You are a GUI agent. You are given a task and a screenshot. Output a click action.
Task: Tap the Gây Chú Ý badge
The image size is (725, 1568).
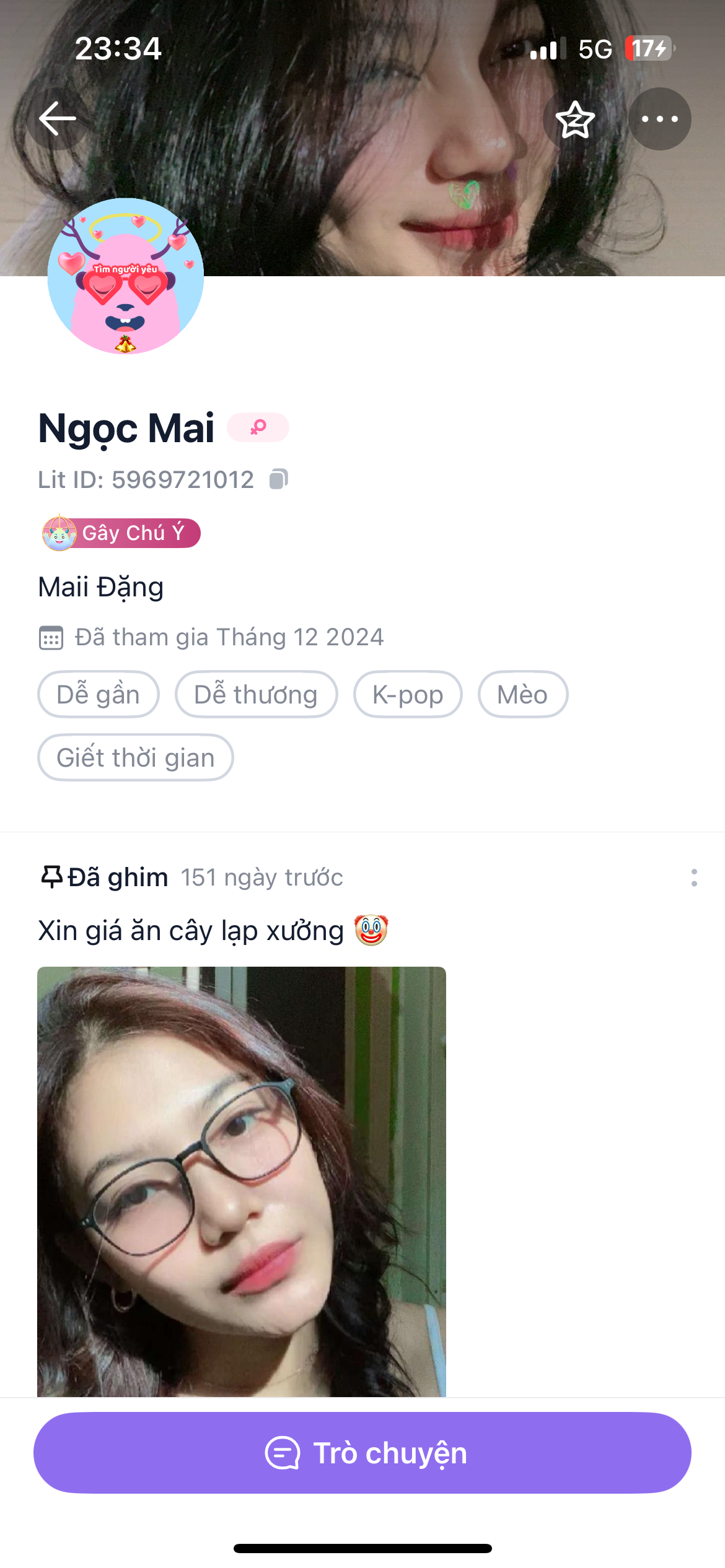121,533
